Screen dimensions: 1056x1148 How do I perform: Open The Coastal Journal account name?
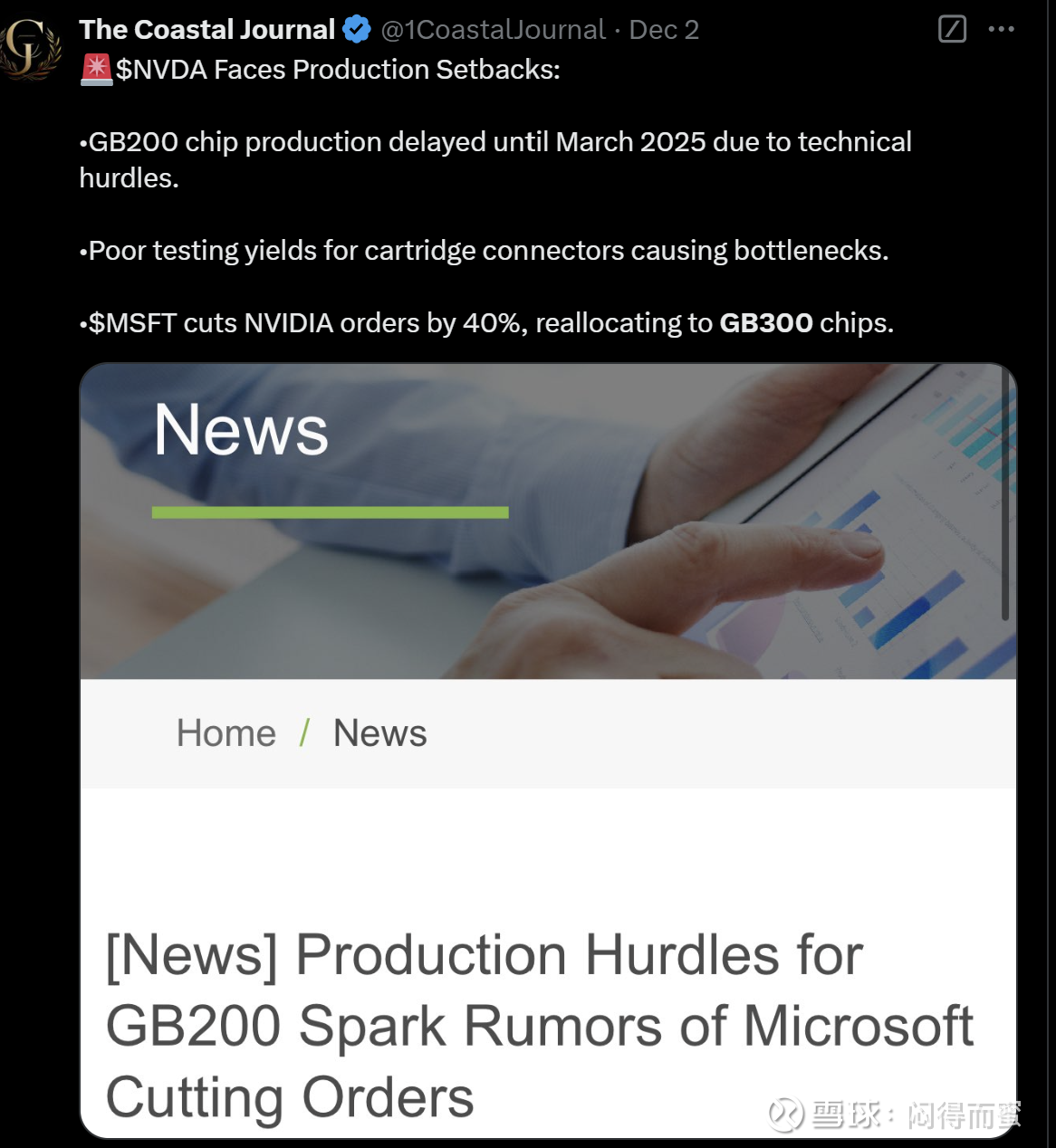pyautogui.click(x=207, y=29)
